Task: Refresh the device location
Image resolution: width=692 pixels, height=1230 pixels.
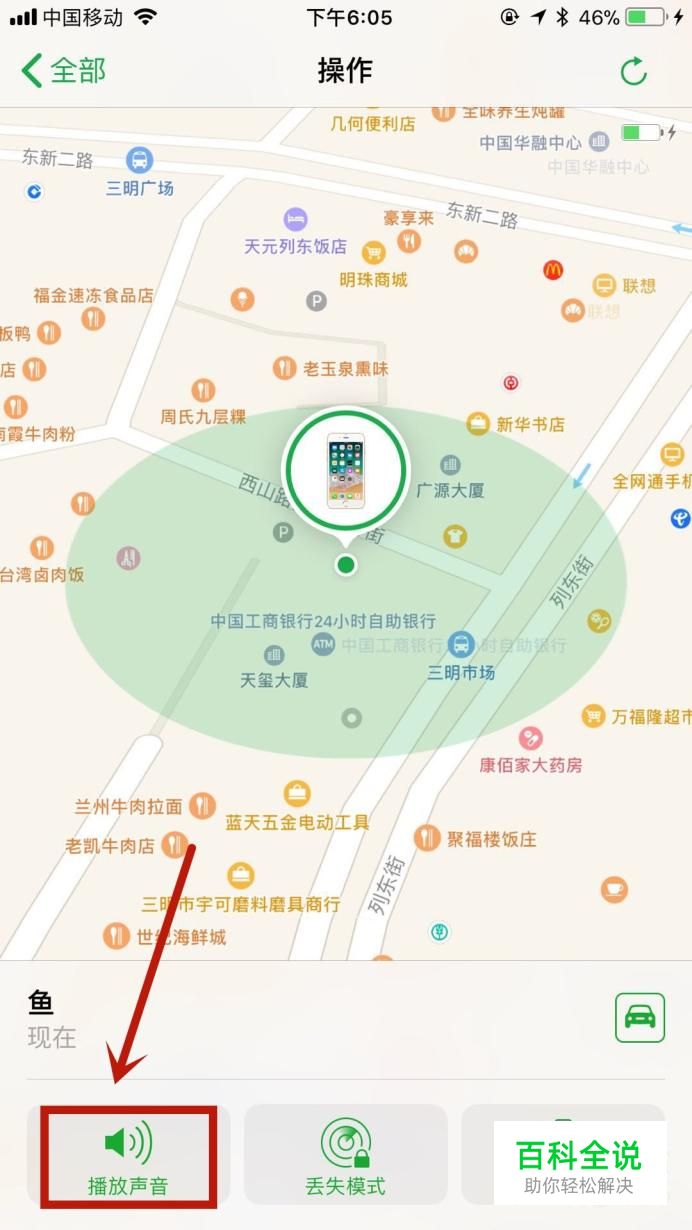Action: [634, 71]
